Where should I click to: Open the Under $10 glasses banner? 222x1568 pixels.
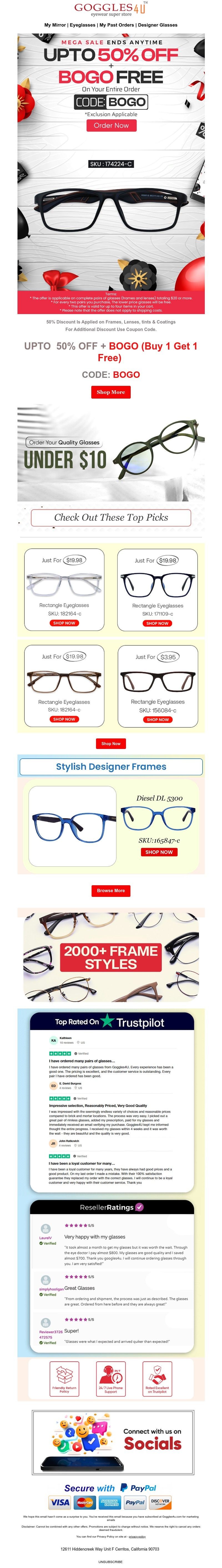111,453
